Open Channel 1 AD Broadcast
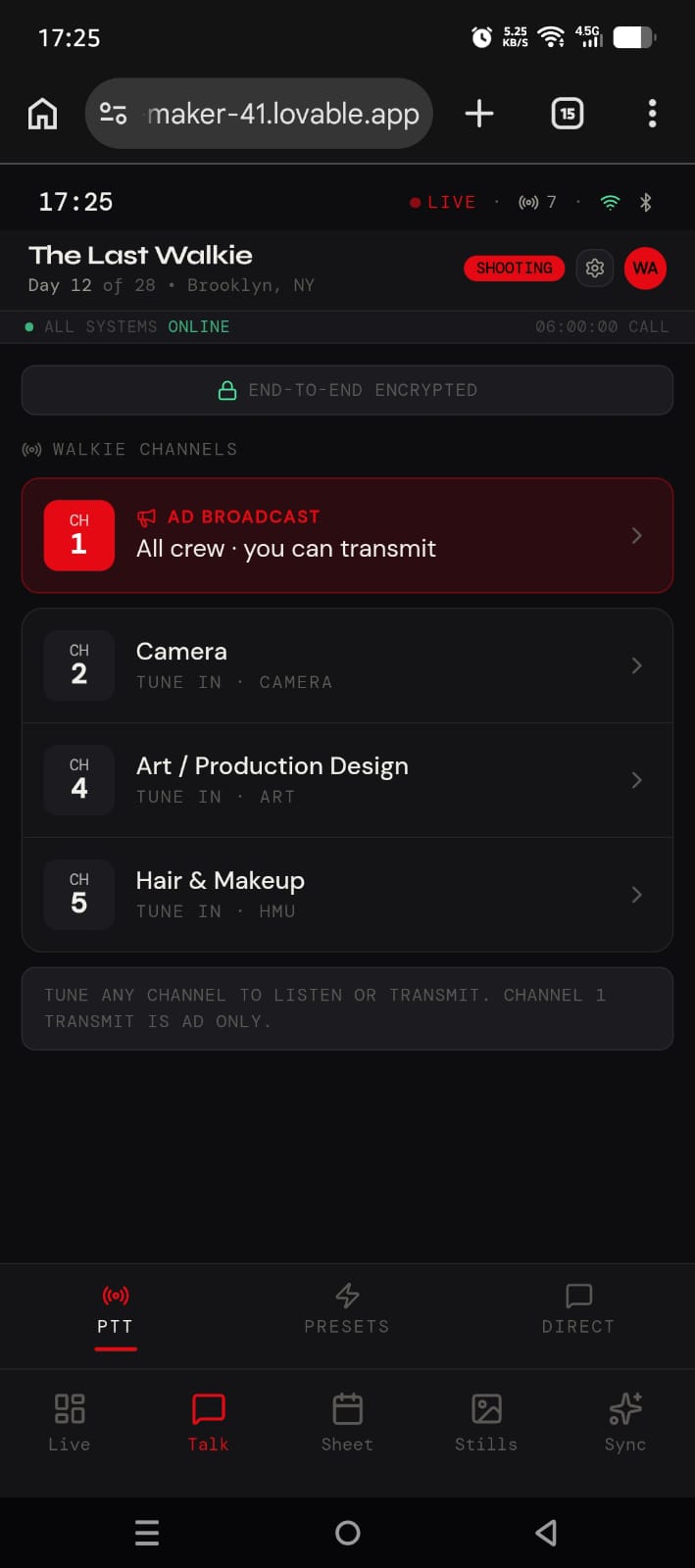This screenshot has width=695, height=1568. 347,535
